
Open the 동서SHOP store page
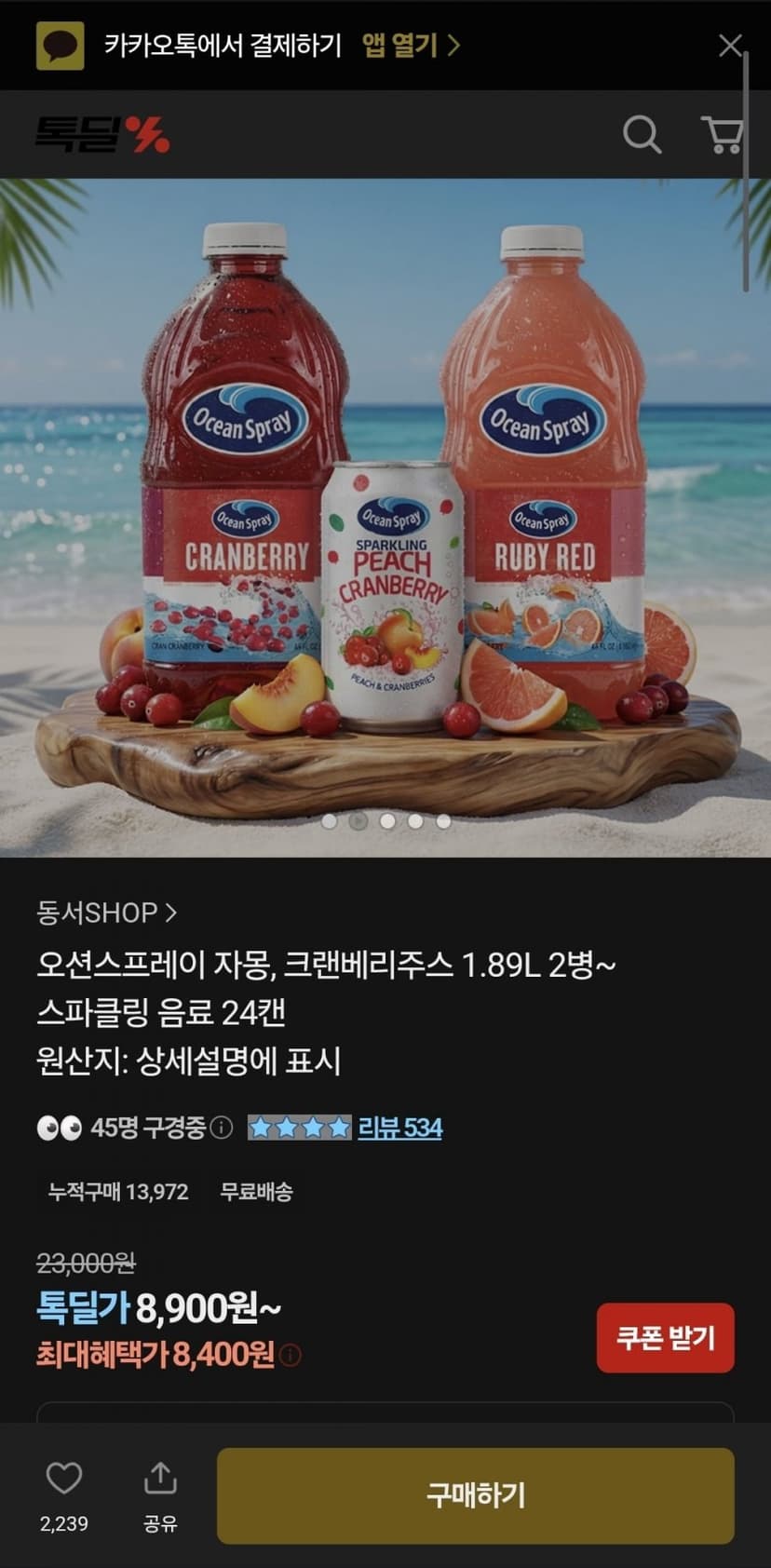point(107,912)
